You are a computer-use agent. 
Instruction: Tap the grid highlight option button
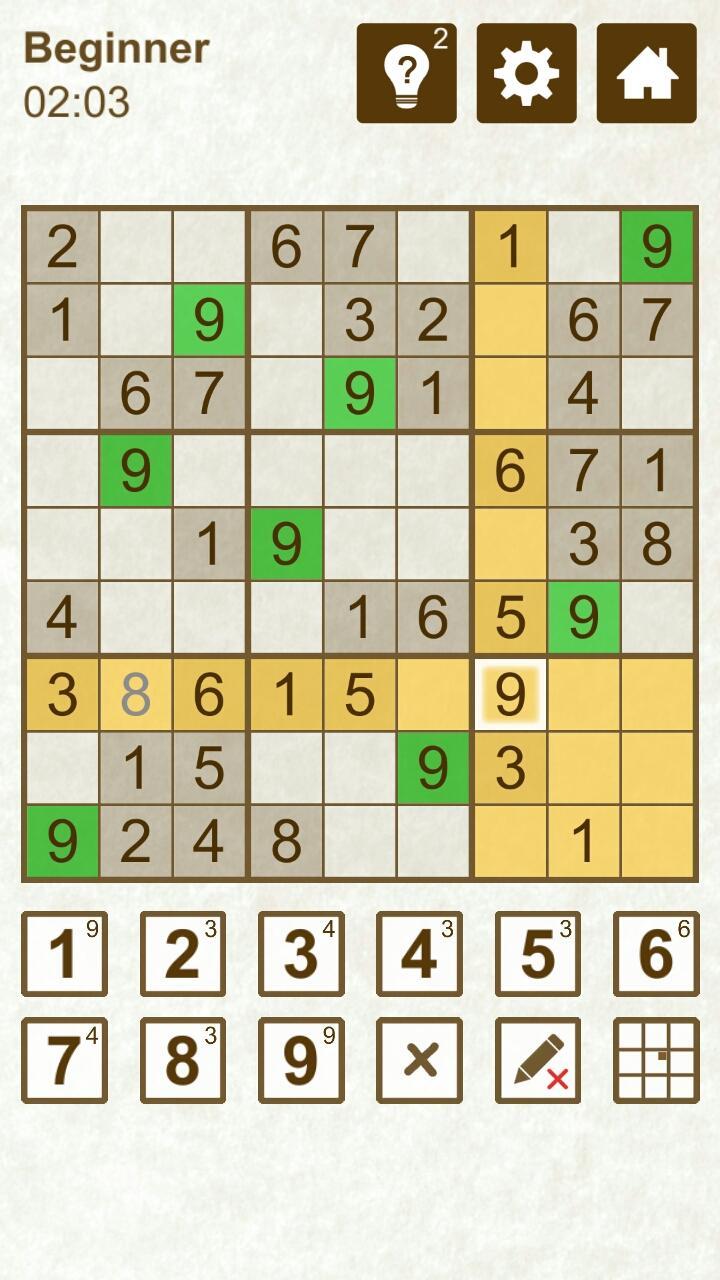pyautogui.click(x=656, y=1060)
